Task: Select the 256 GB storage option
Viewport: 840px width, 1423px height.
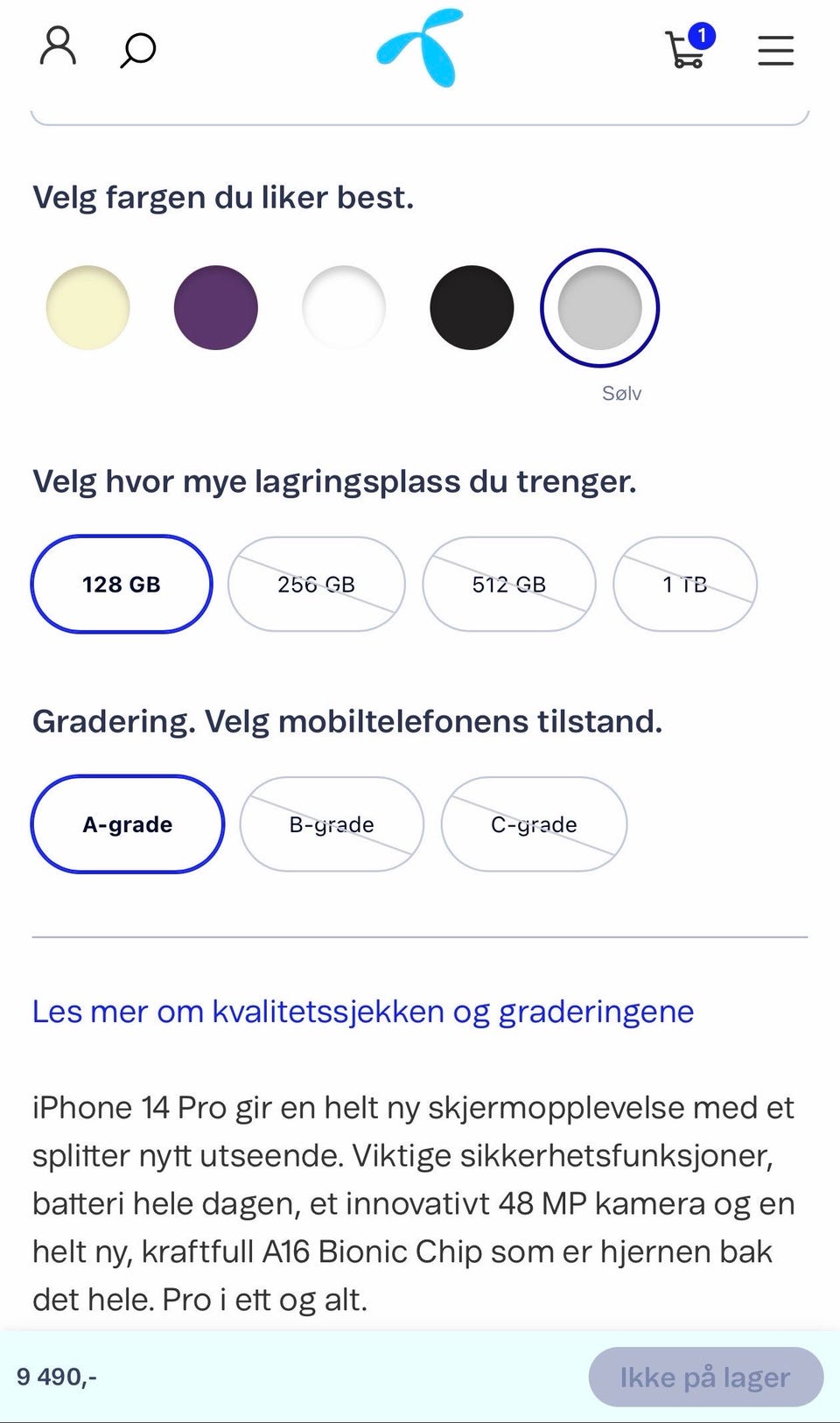Action: click(x=316, y=584)
